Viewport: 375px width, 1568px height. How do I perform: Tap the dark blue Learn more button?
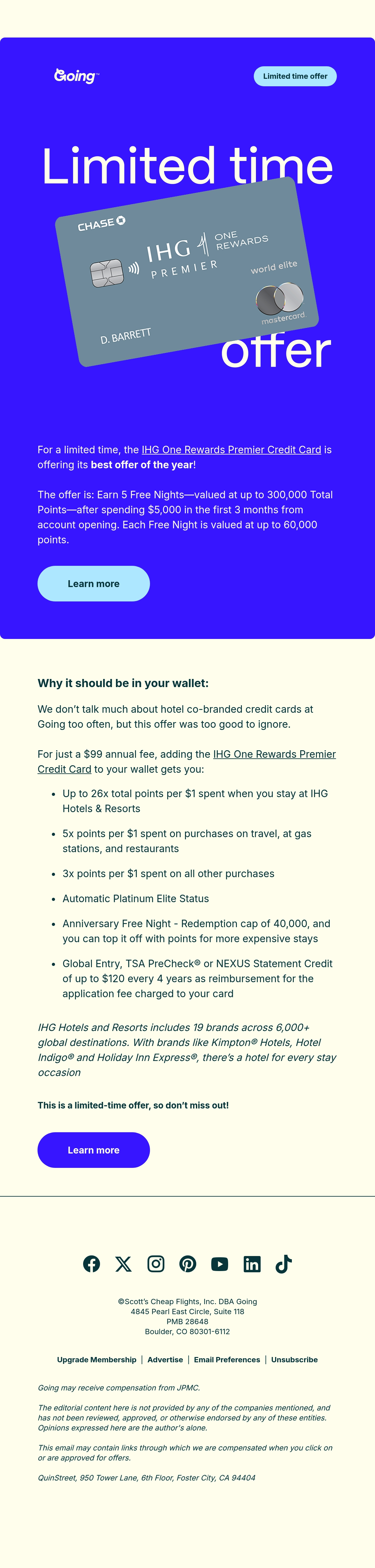point(94,1150)
